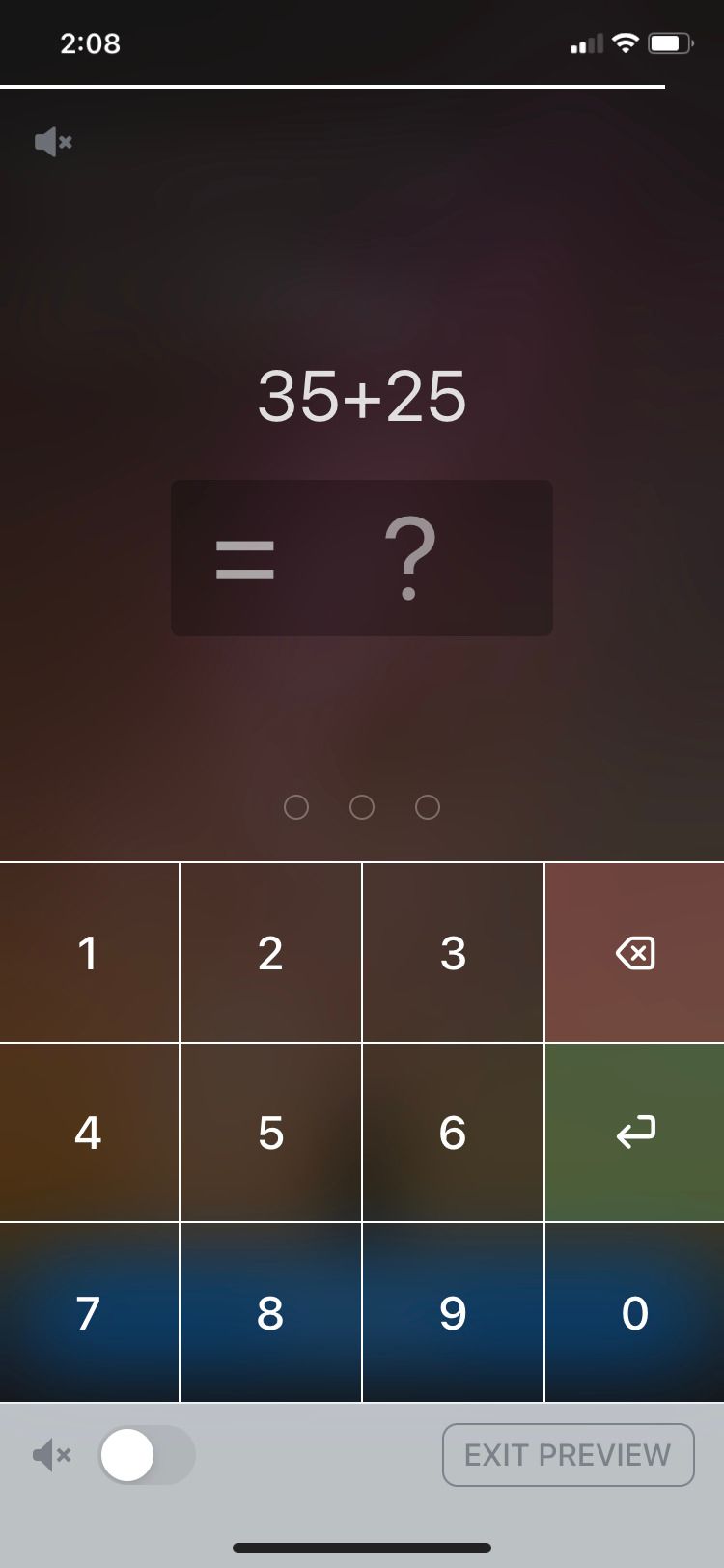
Task: Enter digit 0 on the keypad
Action: [635, 1312]
